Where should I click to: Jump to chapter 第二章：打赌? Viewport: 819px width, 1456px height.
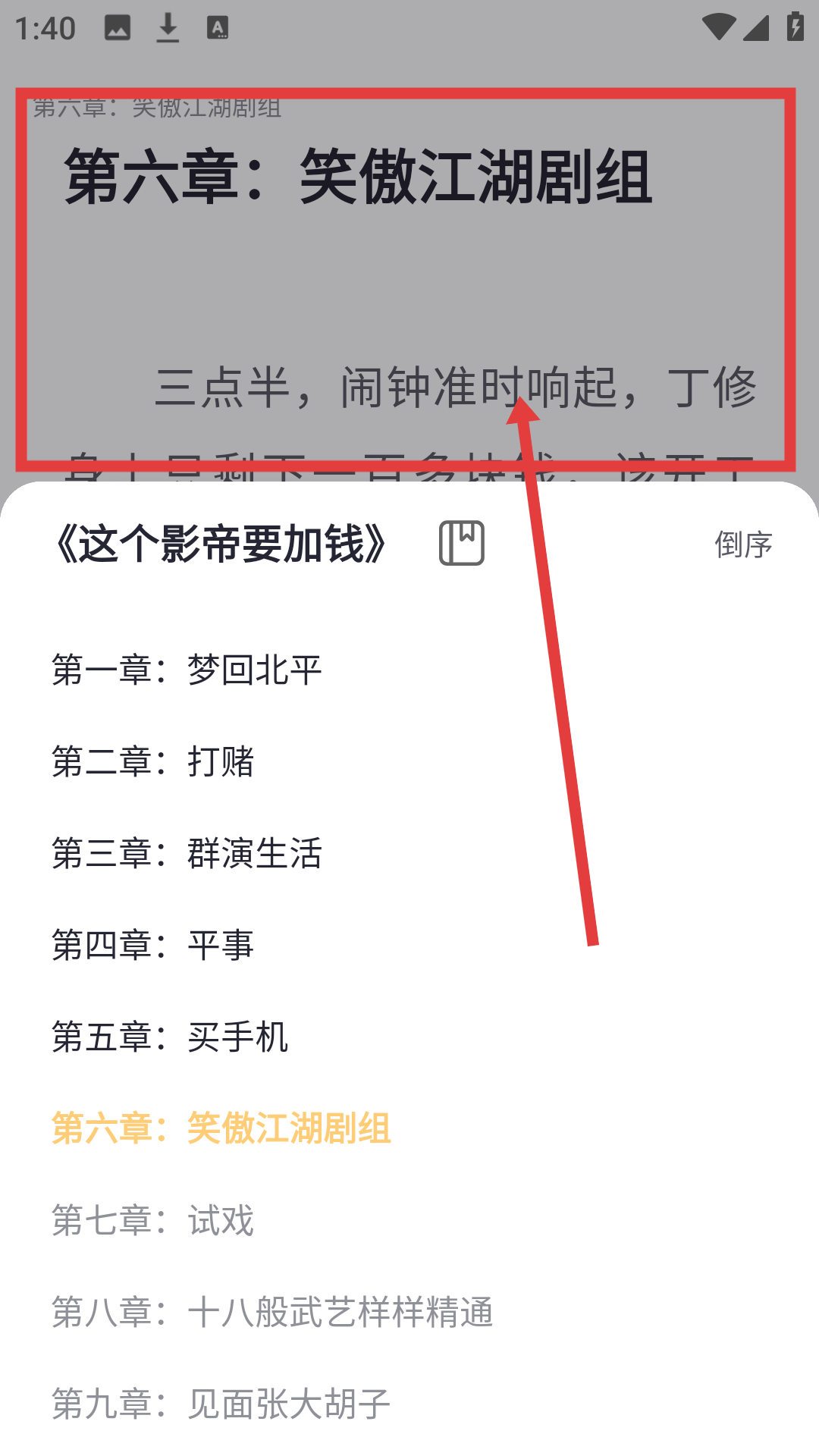pyautogui.click(x=153, y=761)
